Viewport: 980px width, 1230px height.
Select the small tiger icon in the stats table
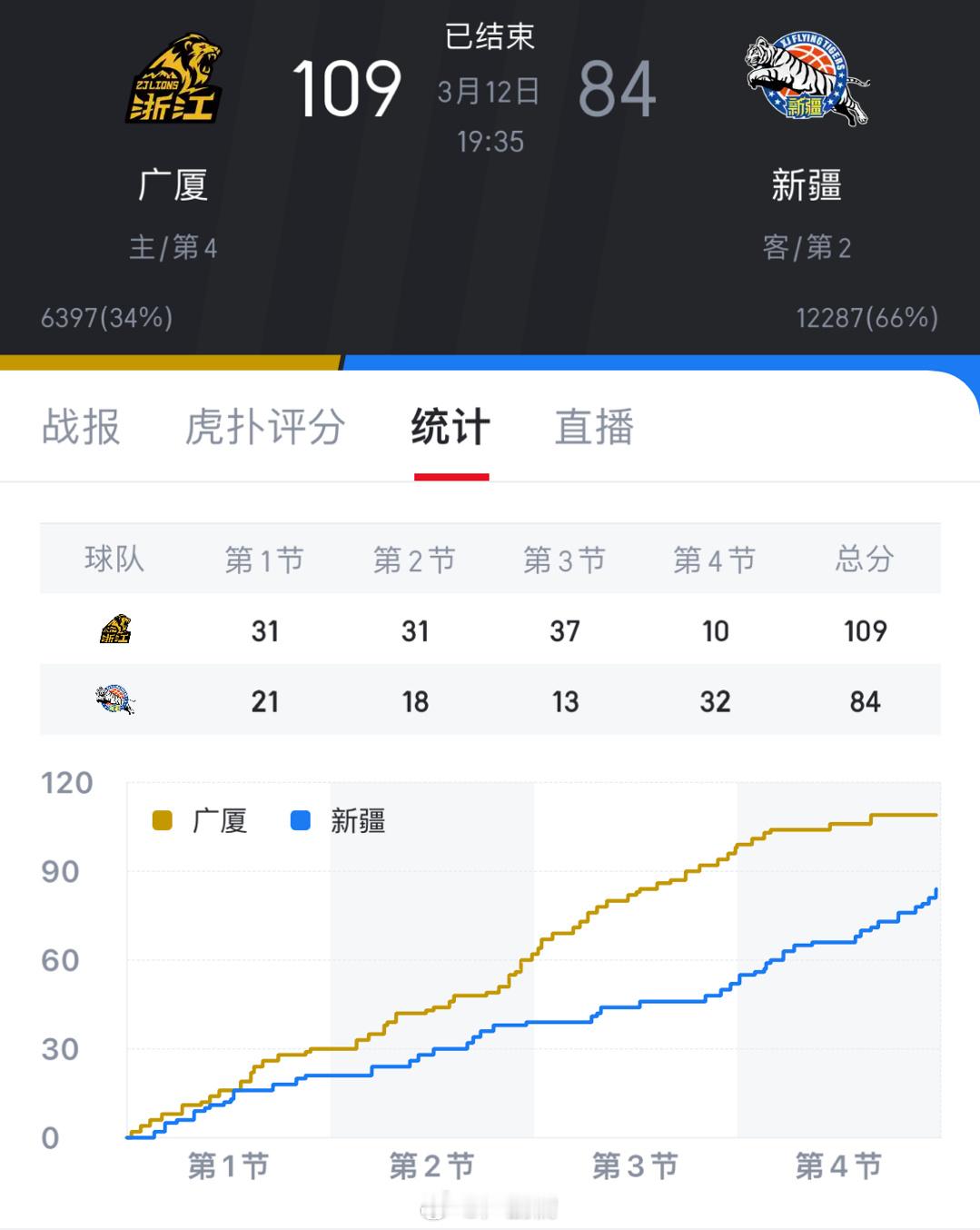[x=114, y=700]
